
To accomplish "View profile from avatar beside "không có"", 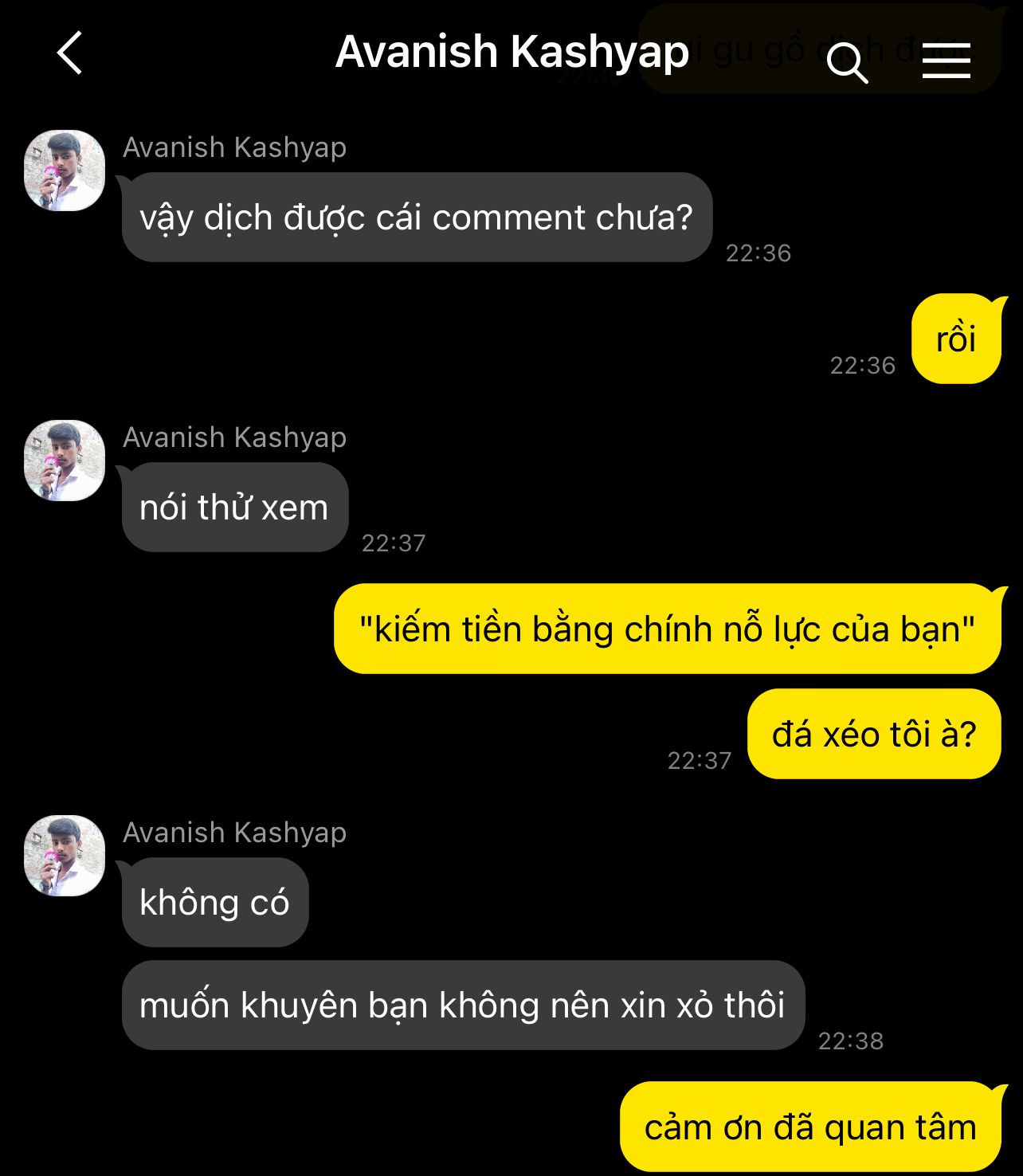I will [65, 856].
